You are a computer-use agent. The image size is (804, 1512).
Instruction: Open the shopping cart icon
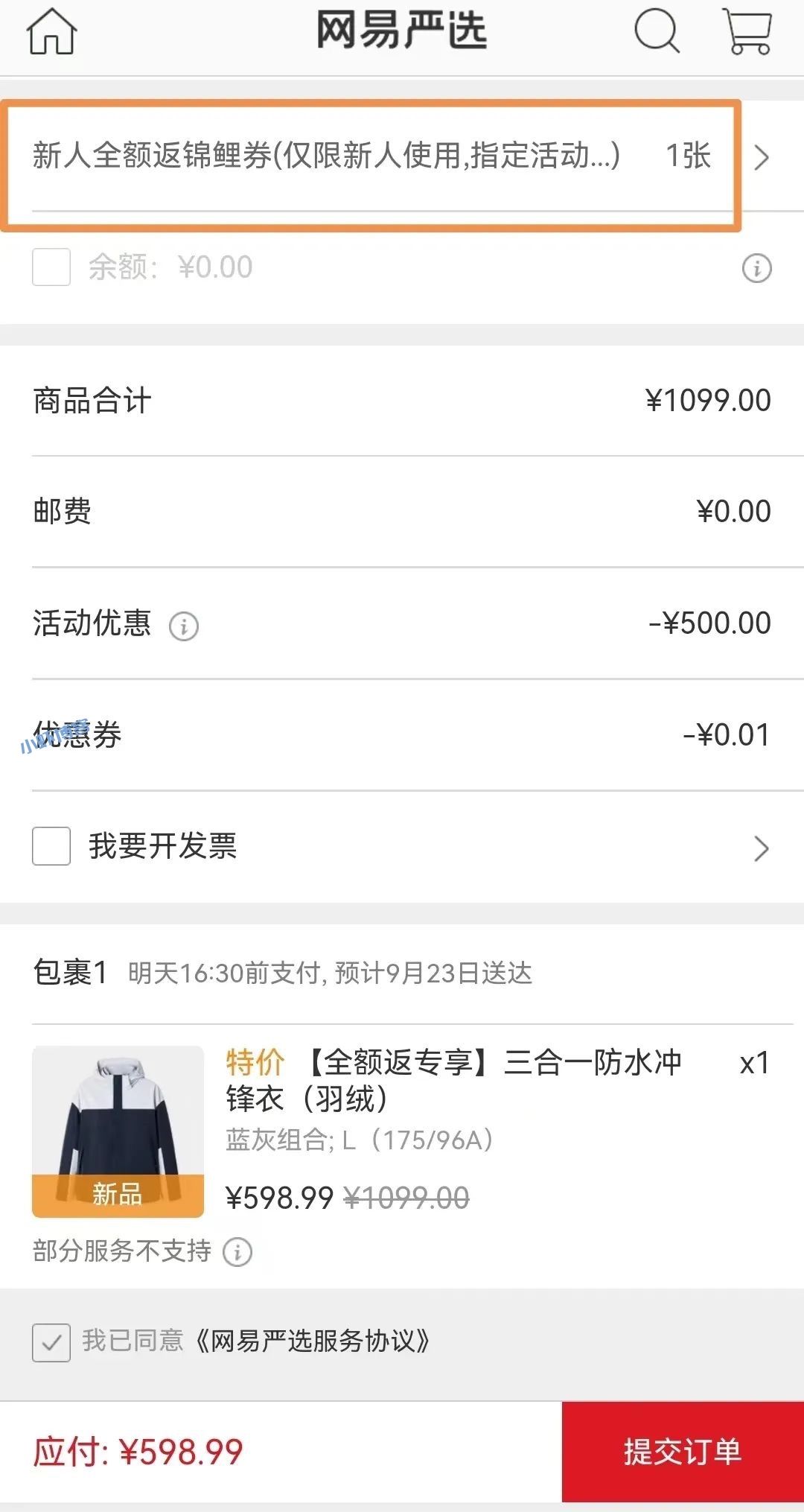click(x=747, y=33)
